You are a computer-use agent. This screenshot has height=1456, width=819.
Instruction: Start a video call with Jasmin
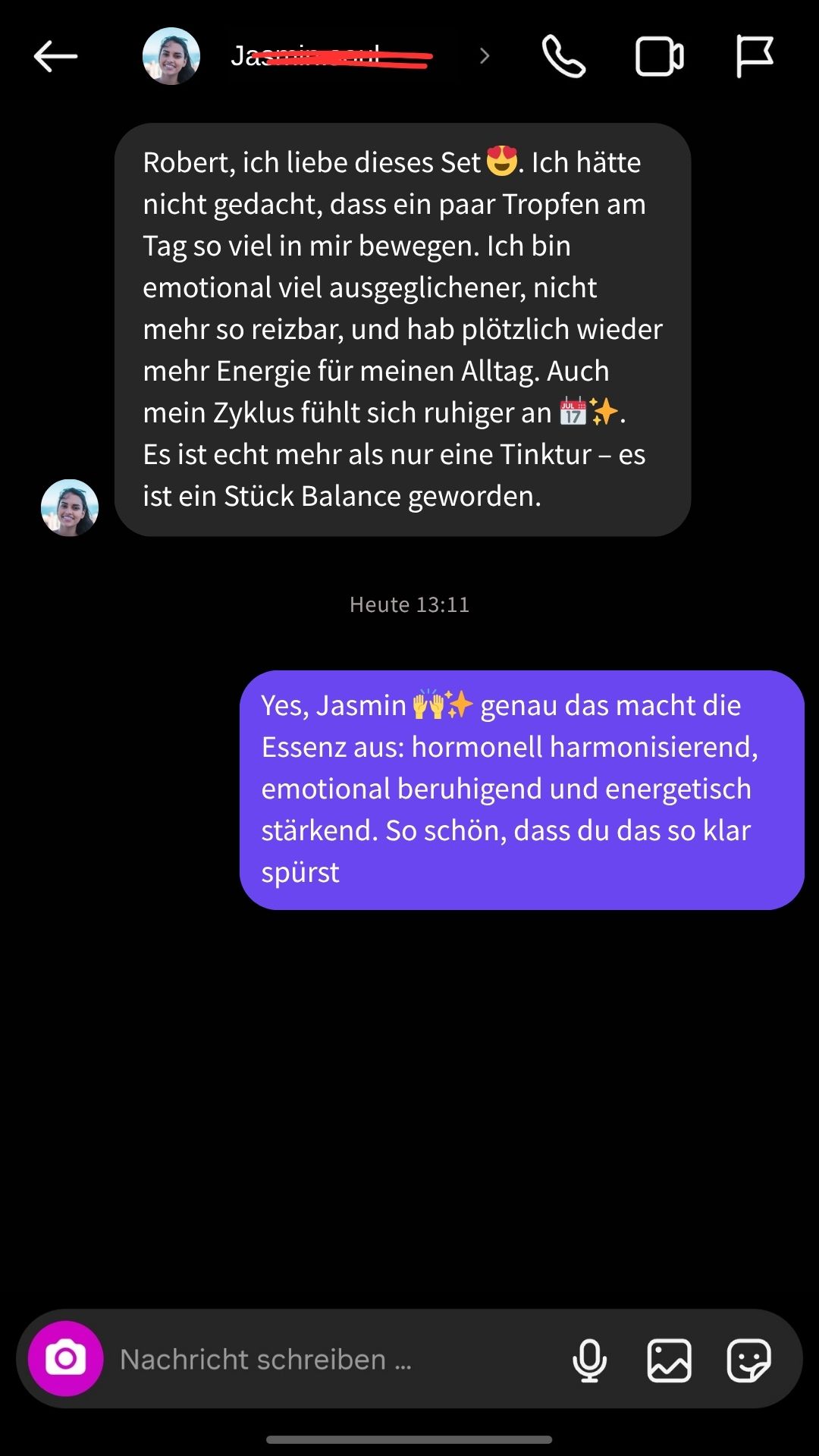point(659,57)
